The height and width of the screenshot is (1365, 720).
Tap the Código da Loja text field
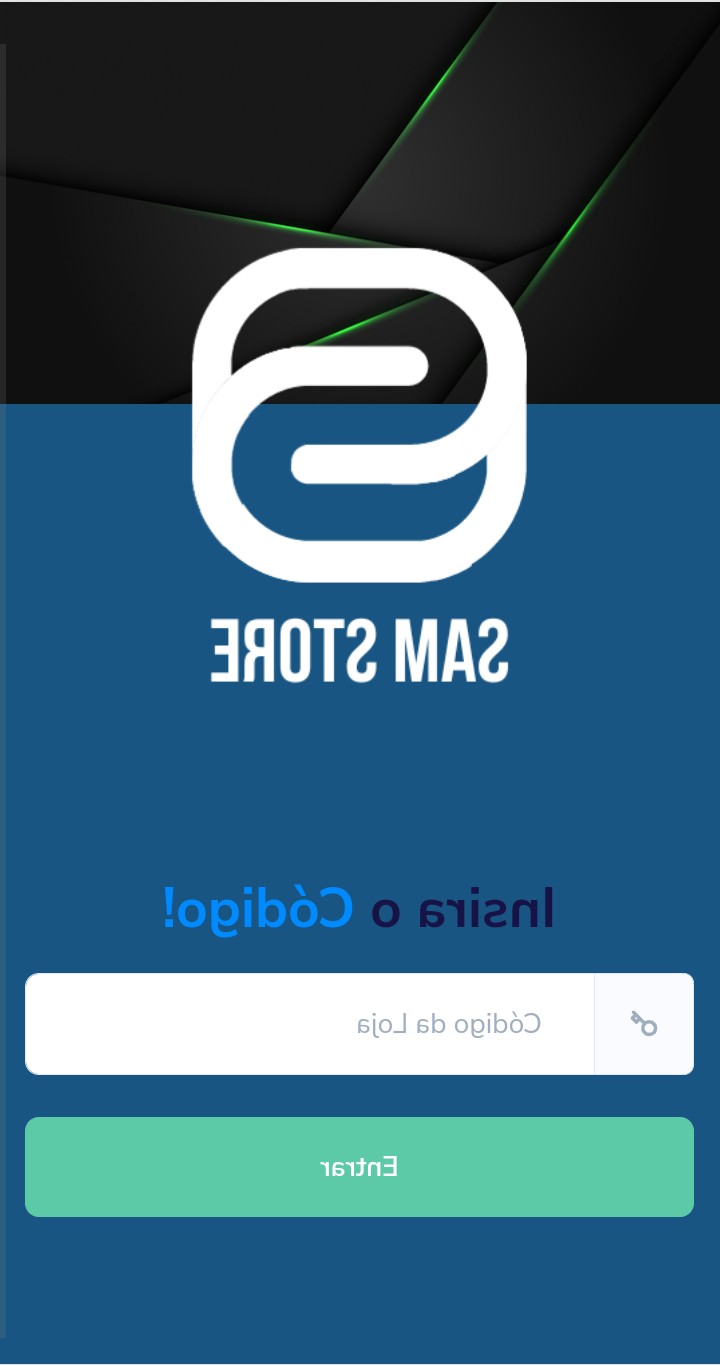310,1024
